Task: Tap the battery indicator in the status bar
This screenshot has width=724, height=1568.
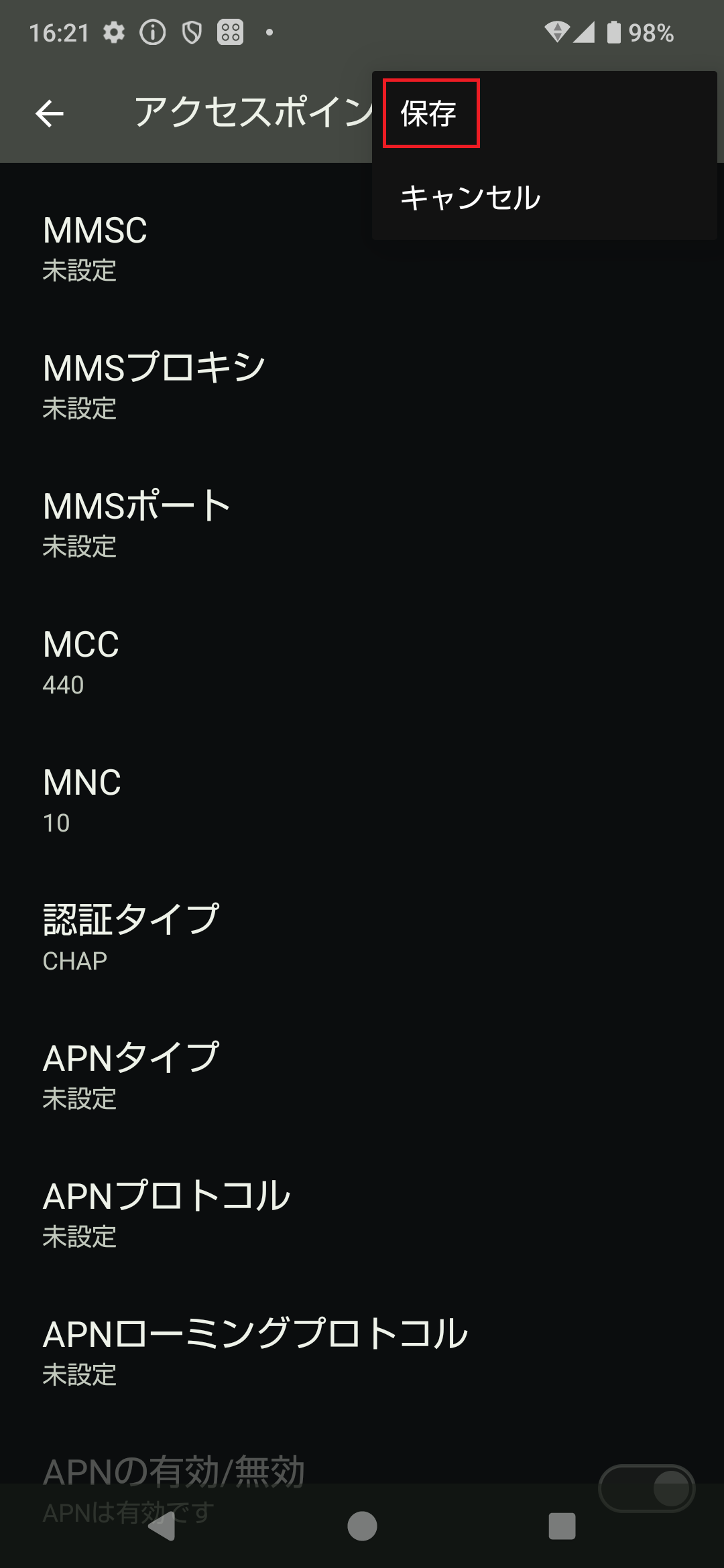Action: tap(614, 32)
